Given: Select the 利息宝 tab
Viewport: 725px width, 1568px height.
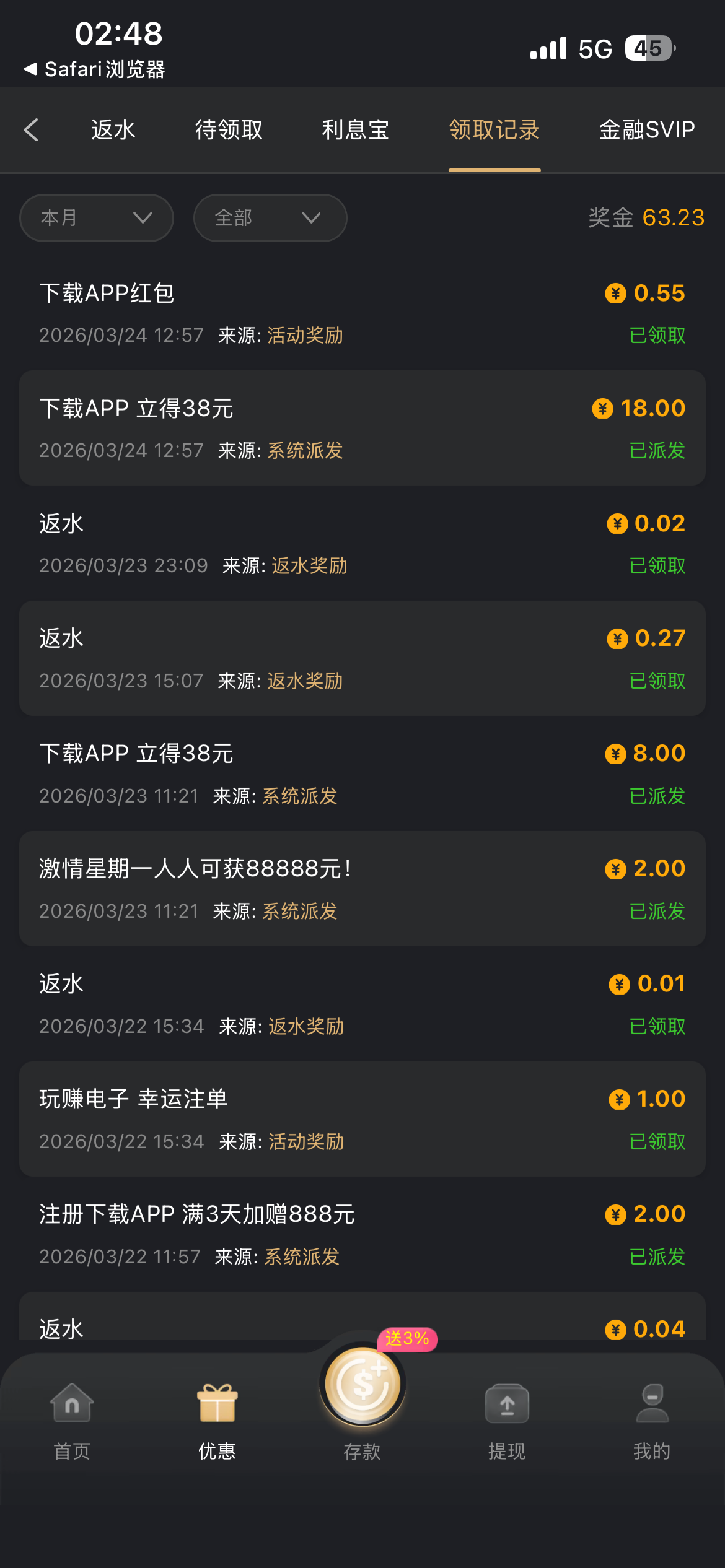Looking at the screenshot, I should coord(356,130).
